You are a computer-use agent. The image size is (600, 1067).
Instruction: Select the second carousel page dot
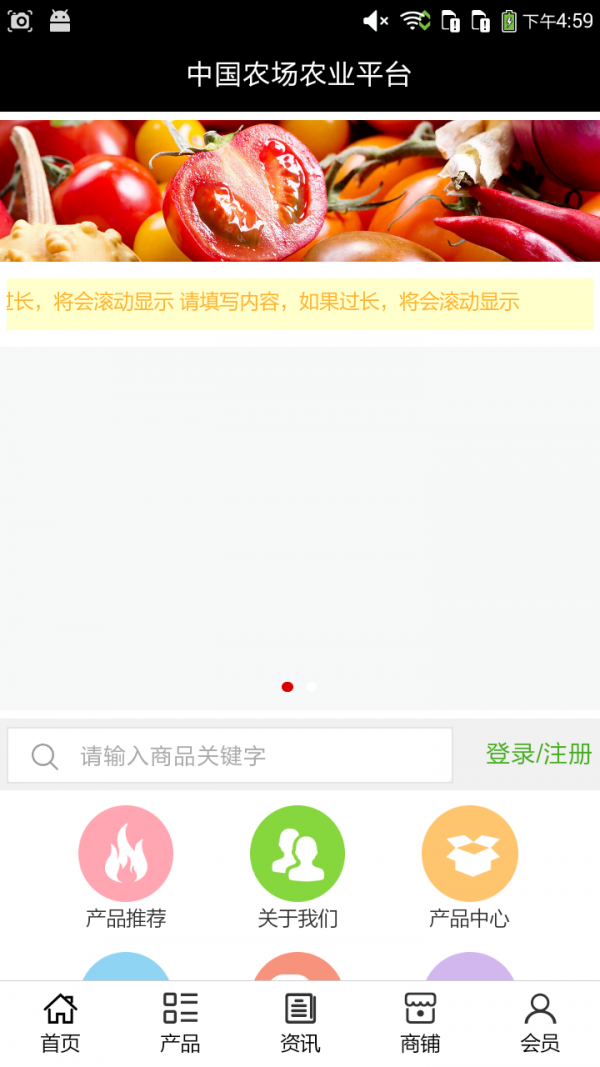(x=312, y=687)
